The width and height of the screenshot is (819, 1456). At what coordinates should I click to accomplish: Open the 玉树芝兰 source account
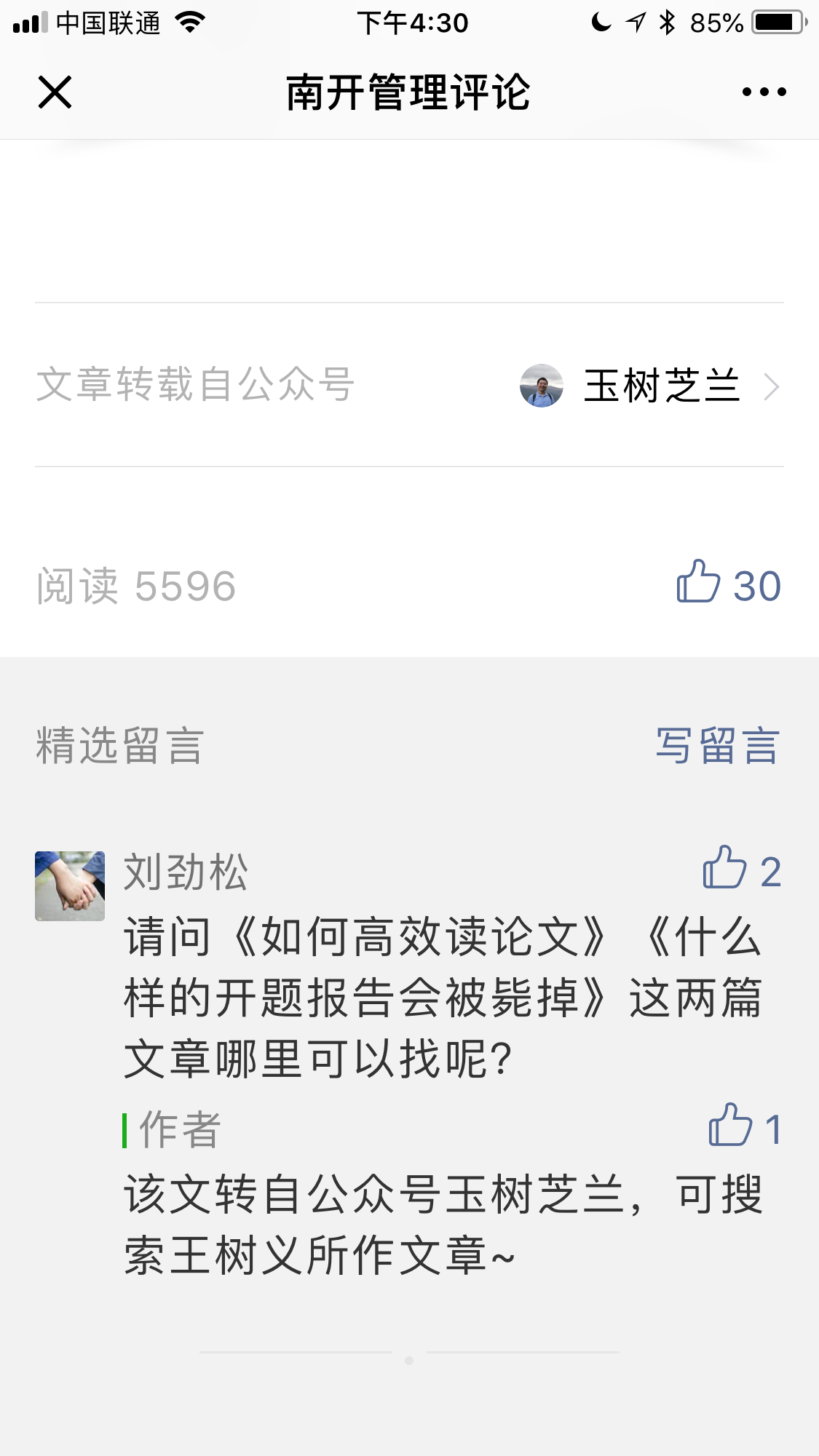[650, 386]
